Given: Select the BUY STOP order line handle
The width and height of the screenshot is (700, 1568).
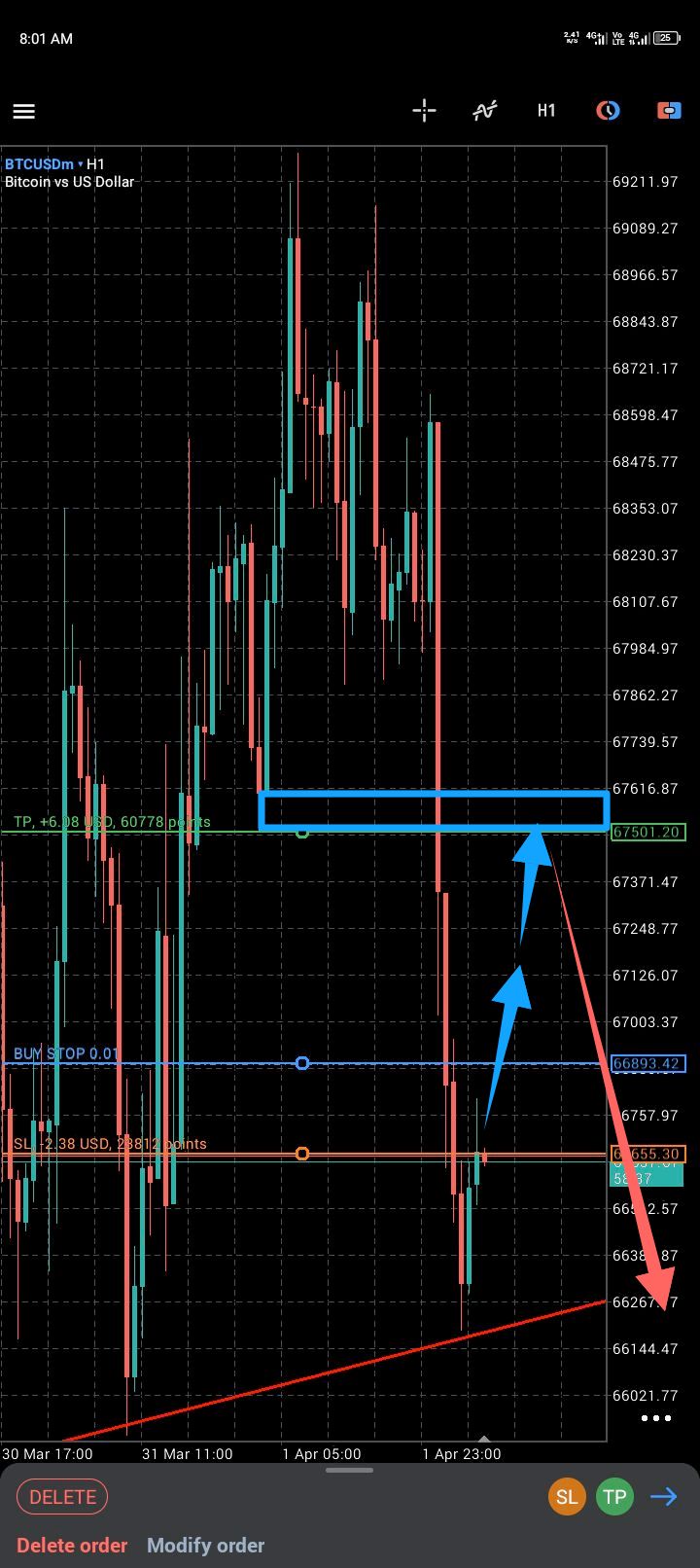Looking at the screenshot, I should (302, 1063).
